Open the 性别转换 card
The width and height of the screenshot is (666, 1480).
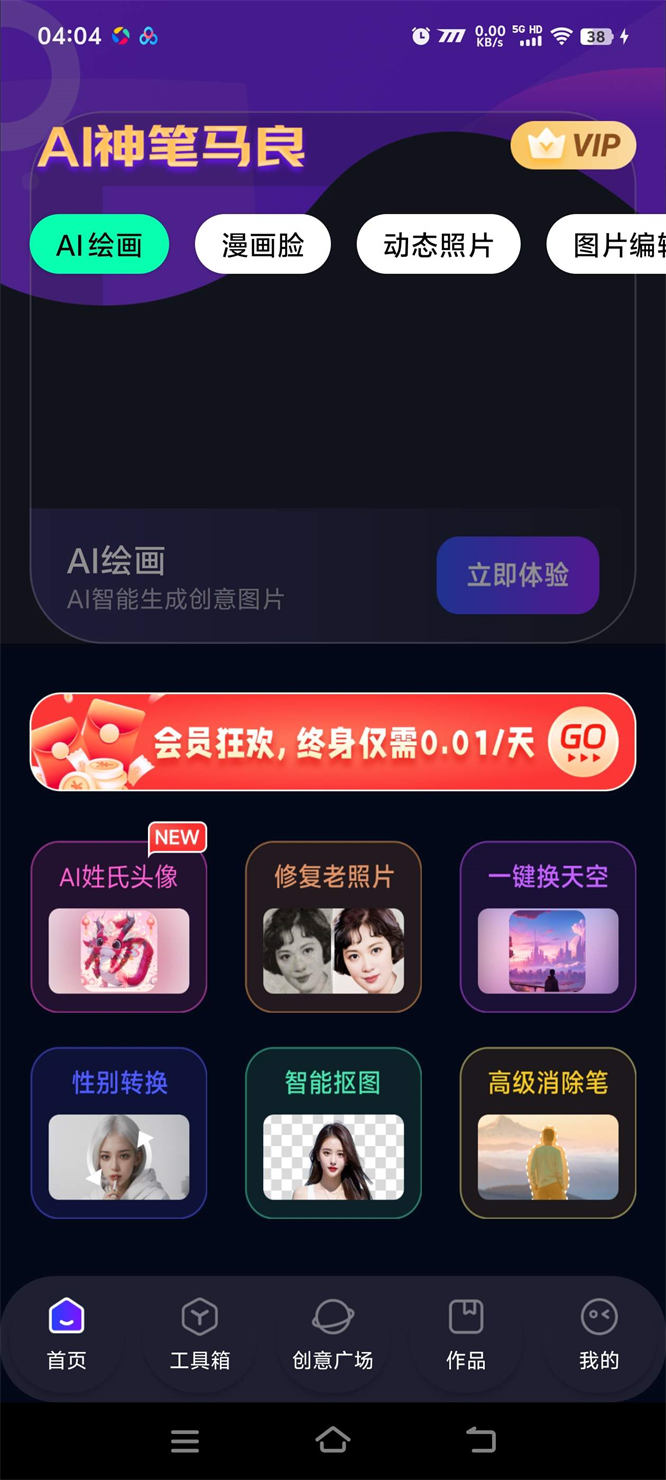119,1133
